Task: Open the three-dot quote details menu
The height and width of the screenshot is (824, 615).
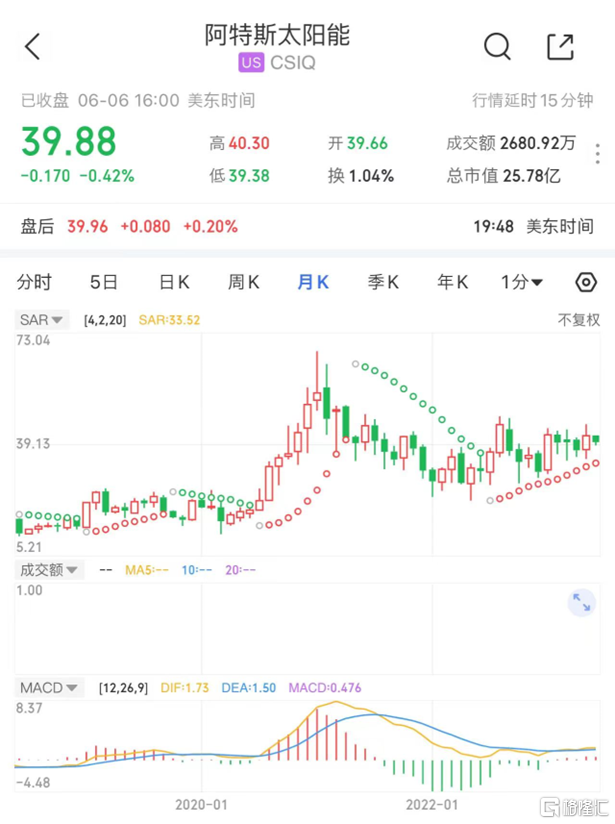Action: (598, 153)
